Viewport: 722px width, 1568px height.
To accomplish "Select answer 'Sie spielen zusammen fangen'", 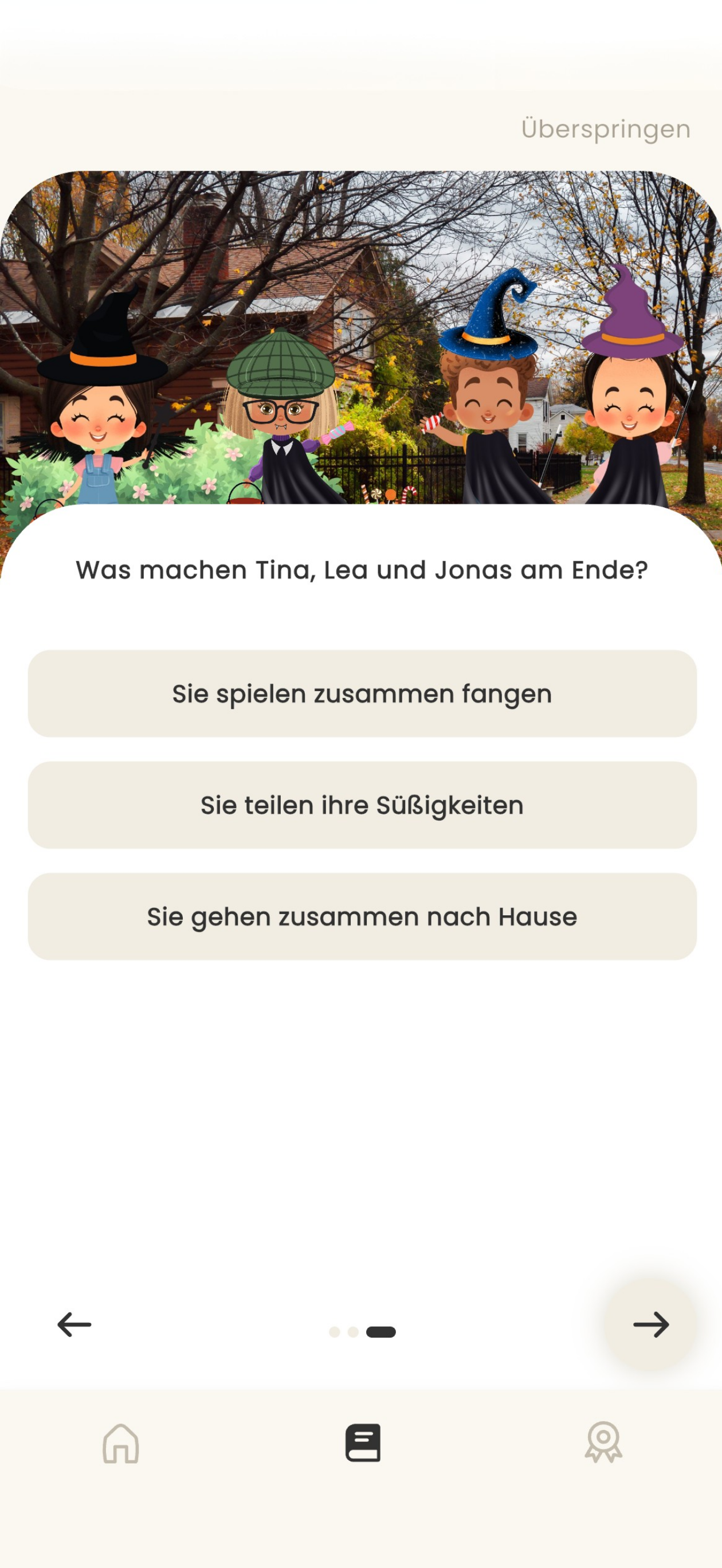I will [x=362, y=693].
